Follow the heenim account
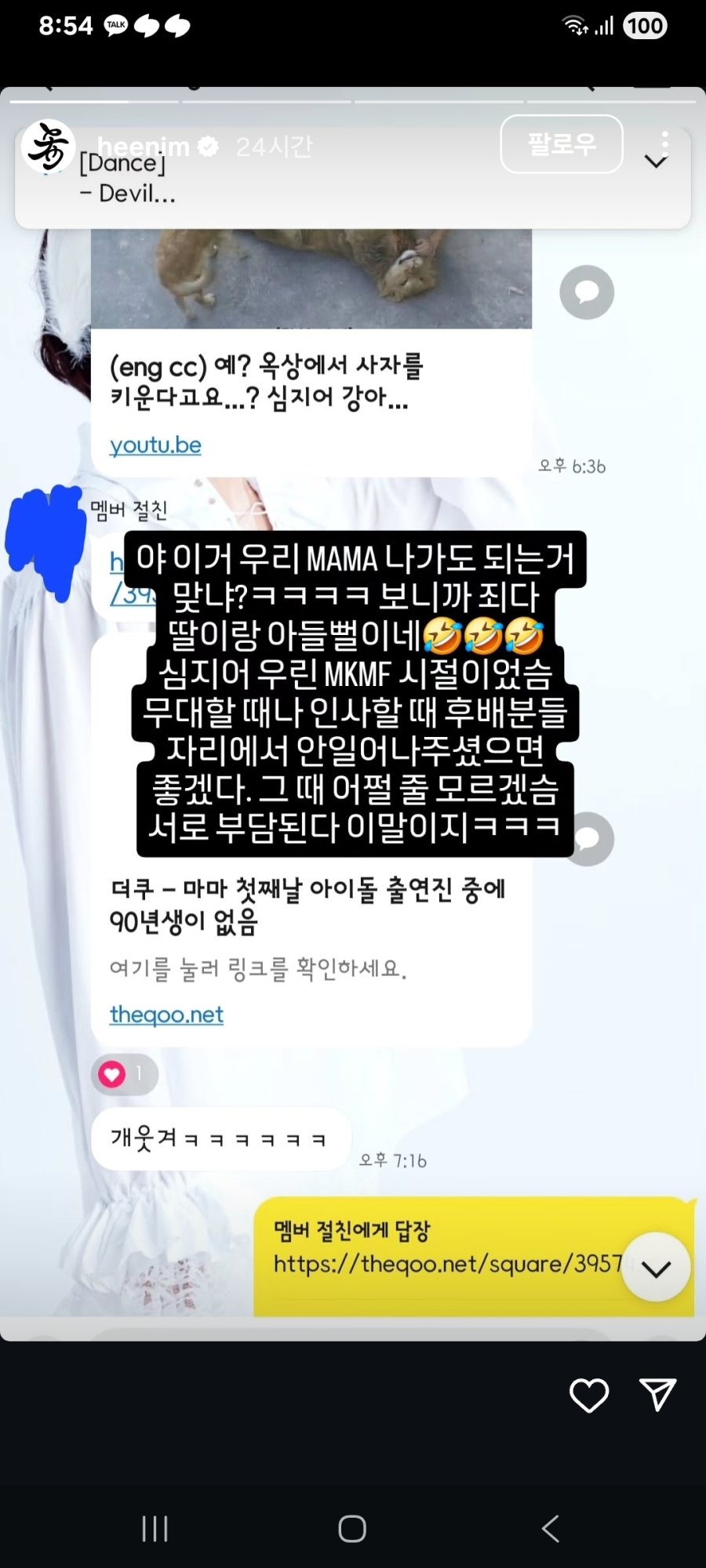Screen dimensions: 706x1568 (x=561, y=144)
